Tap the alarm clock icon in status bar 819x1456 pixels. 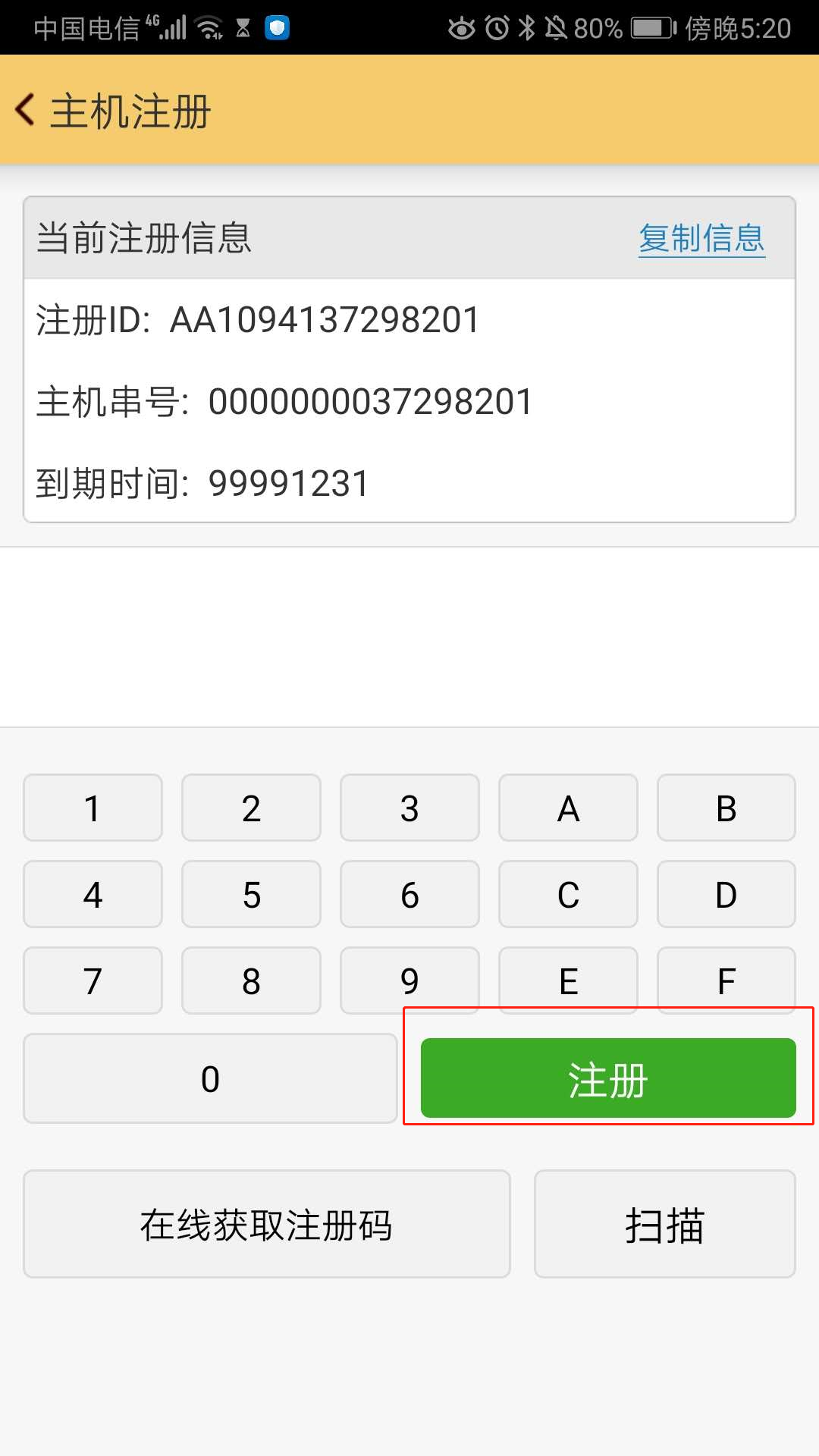tap(497, 27)
